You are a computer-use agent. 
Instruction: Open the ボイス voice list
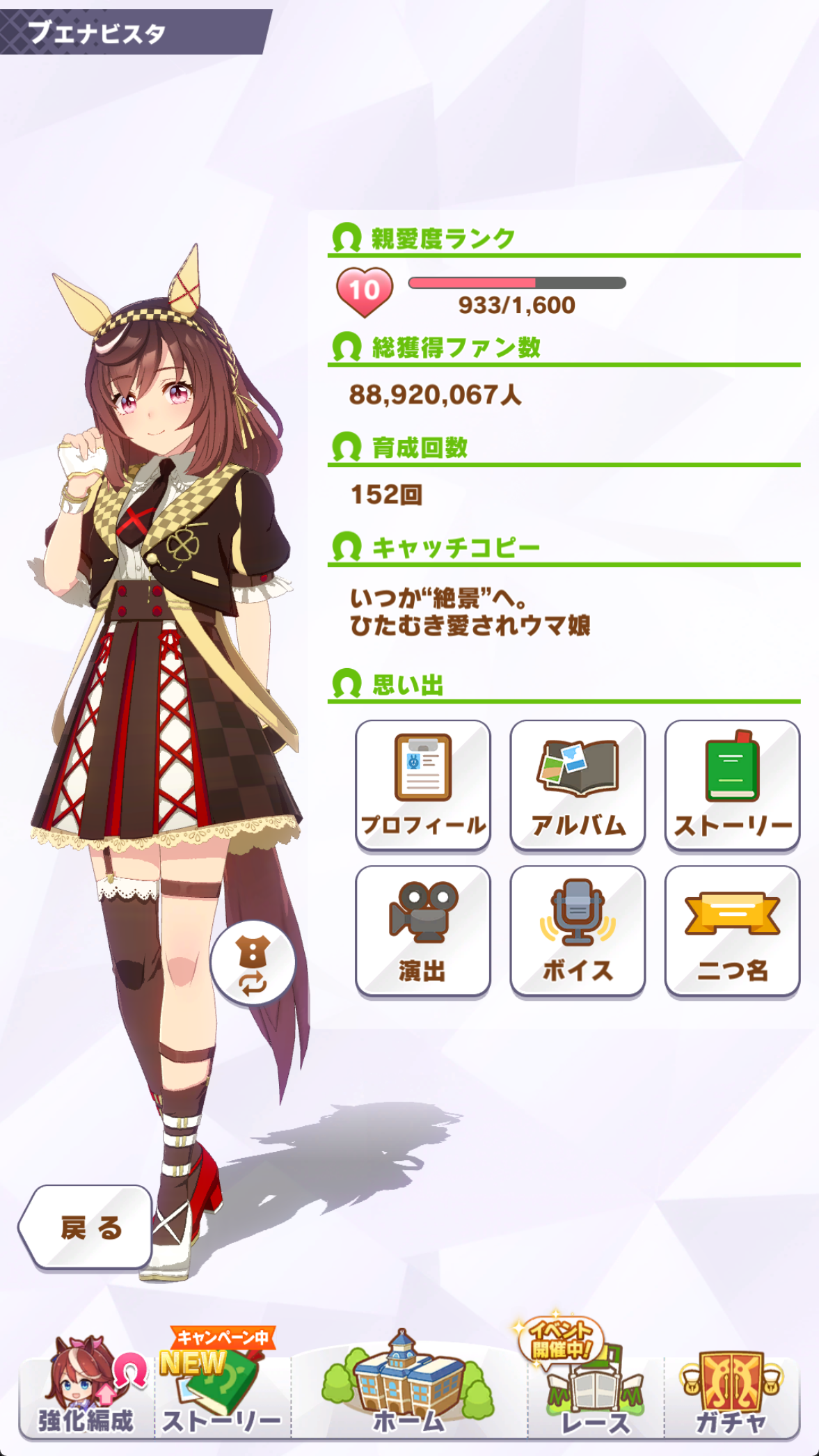[x=578, y=931]
